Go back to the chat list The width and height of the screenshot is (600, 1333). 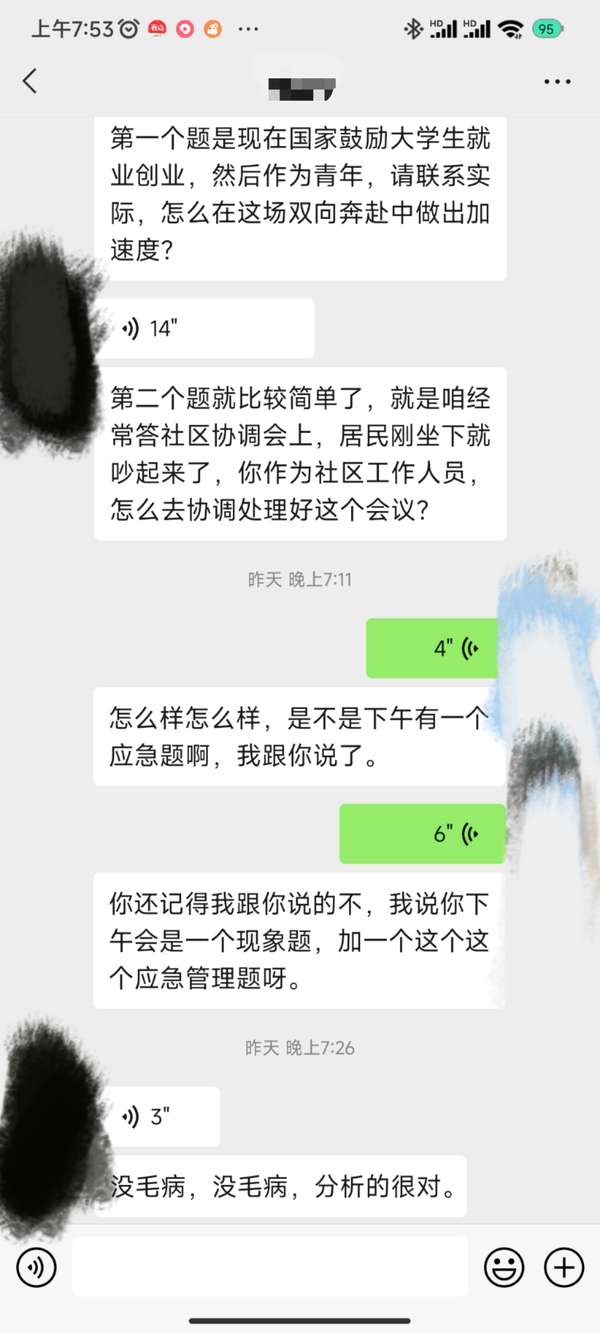coord(30,81)
